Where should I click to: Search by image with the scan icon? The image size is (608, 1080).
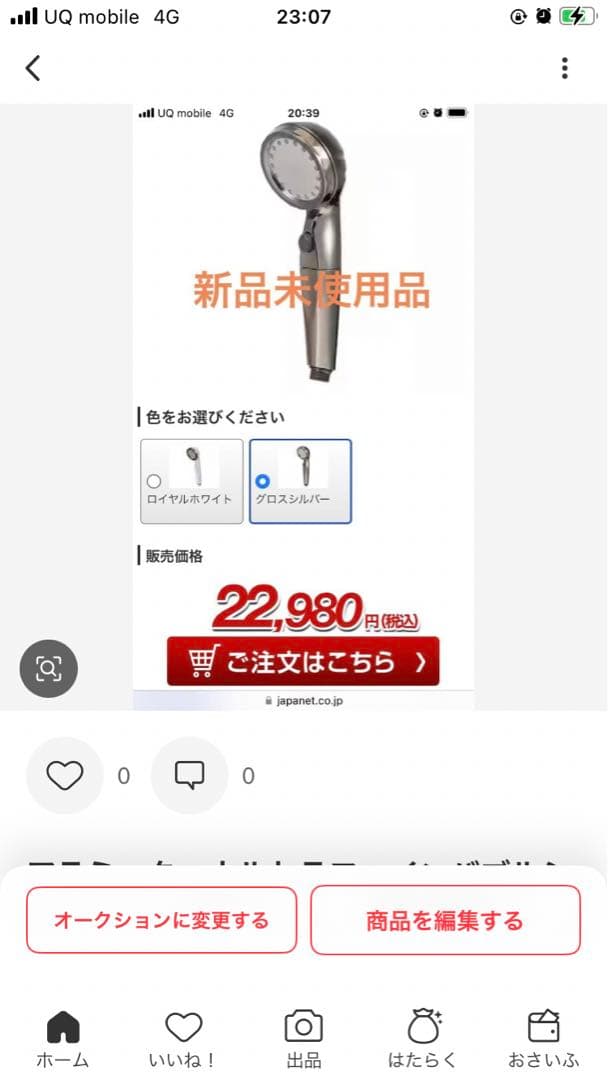48,668
